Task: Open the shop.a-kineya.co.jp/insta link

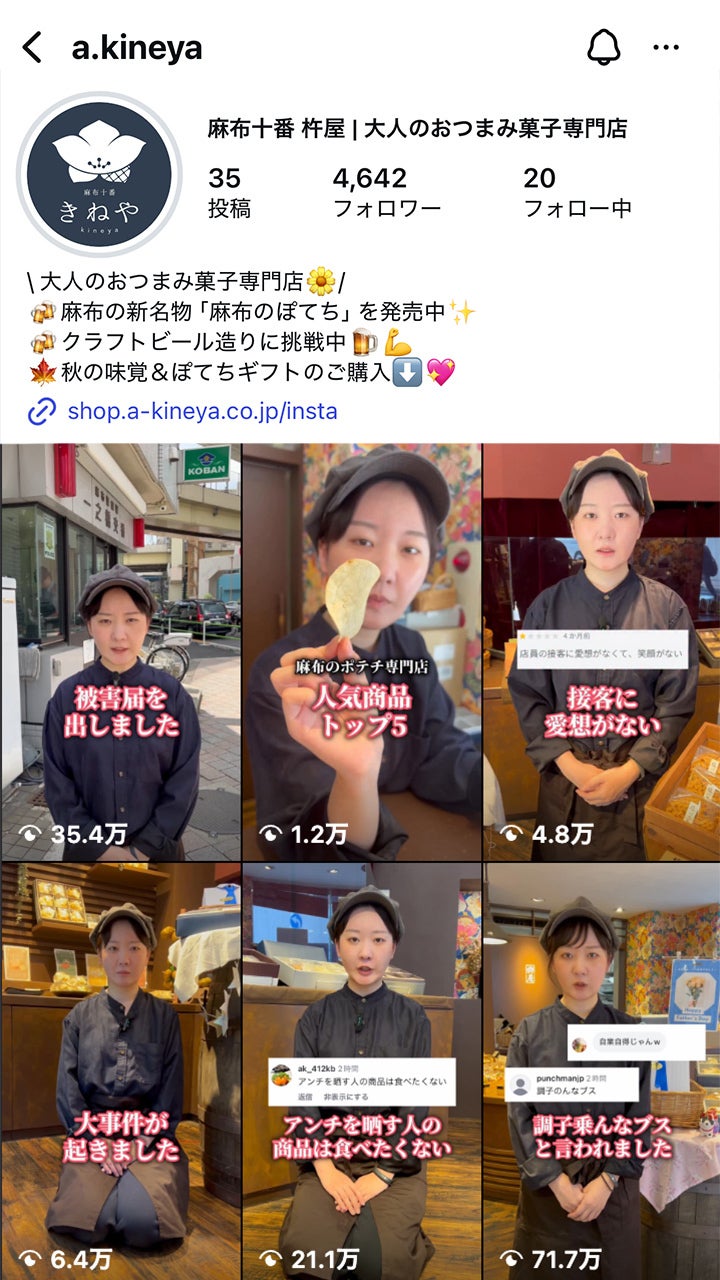Action: [202, 411]
